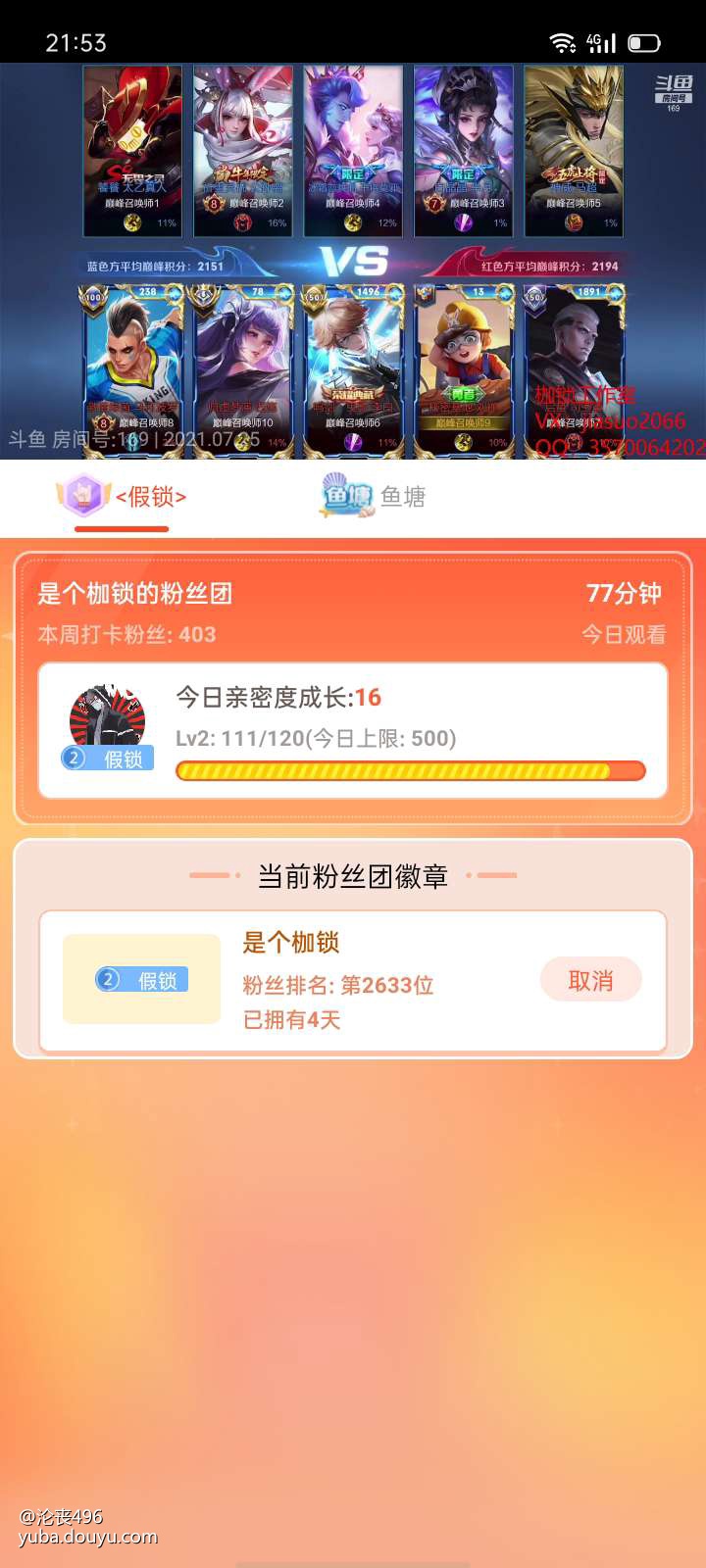Tap 取消 to remove the current badge
Viewport: 706px width, 1568px height.
(590, 980)
